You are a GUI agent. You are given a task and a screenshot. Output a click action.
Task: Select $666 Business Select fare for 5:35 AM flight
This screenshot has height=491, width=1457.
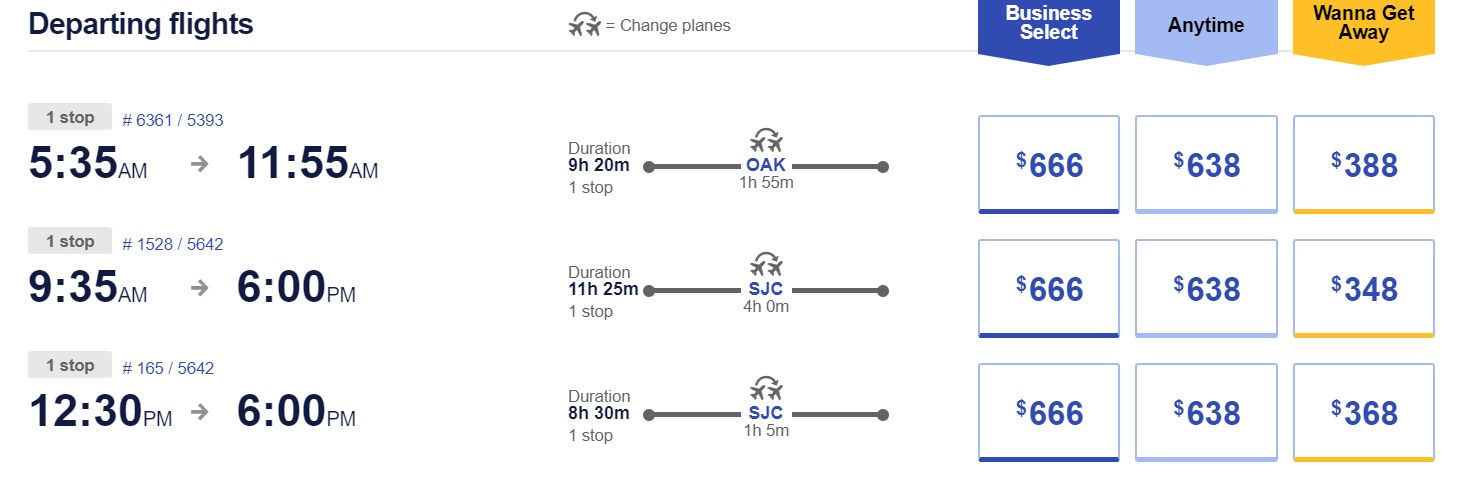pyautogui.click(x=1048, y=165)
